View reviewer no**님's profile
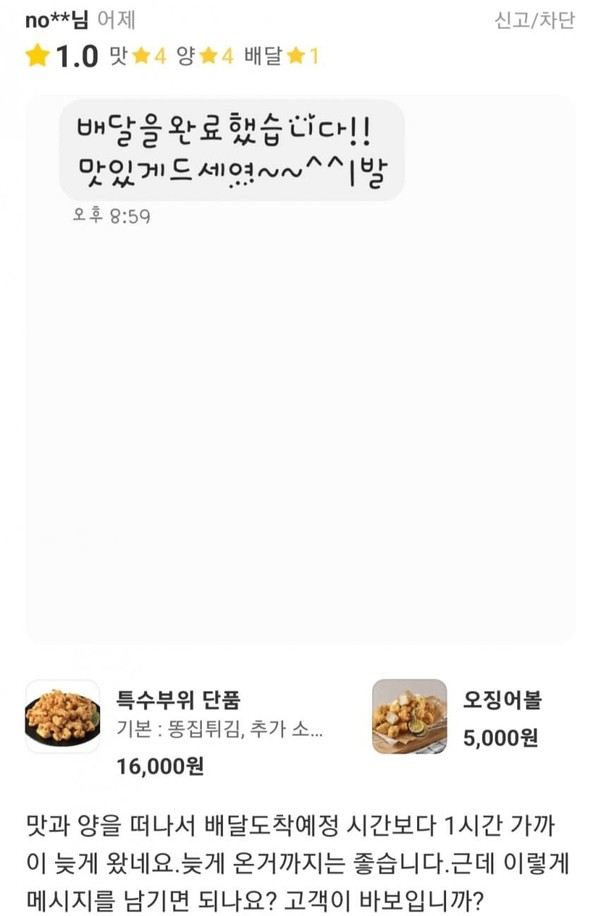The width and height of the screenshot is (600, 916). click(57, 20)
